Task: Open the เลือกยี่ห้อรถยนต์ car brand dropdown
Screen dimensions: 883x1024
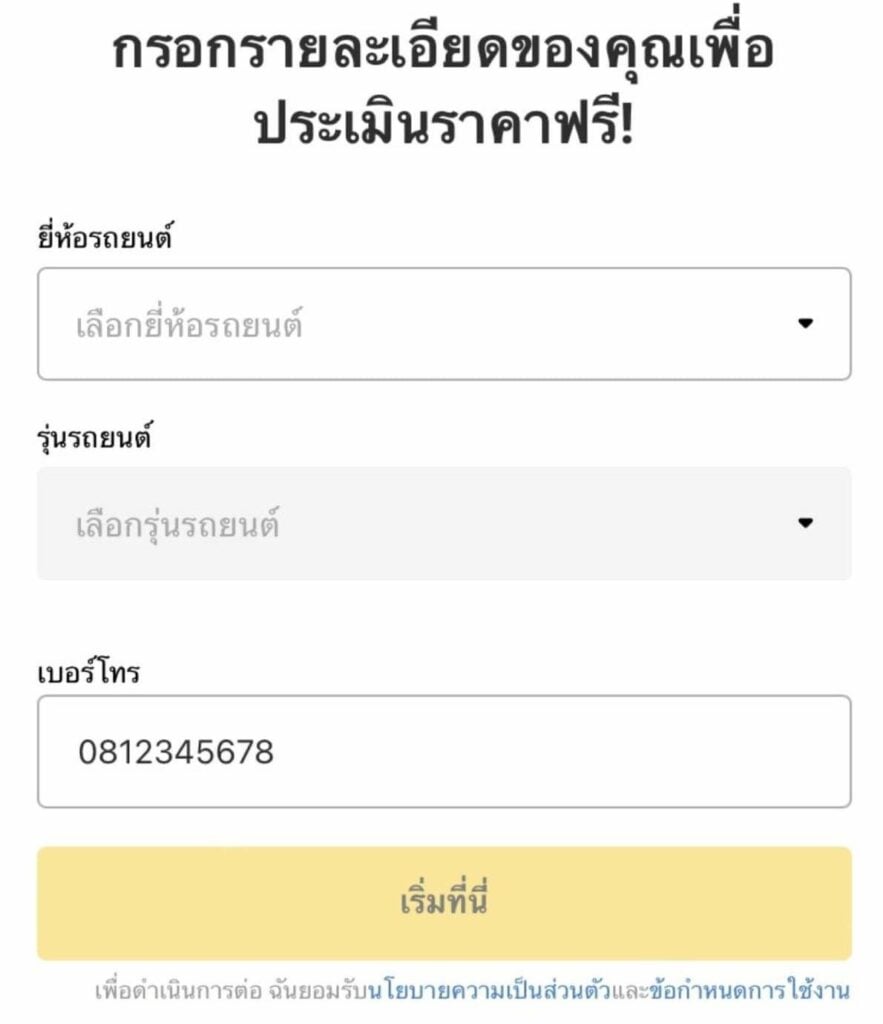Action: (444, 324)
